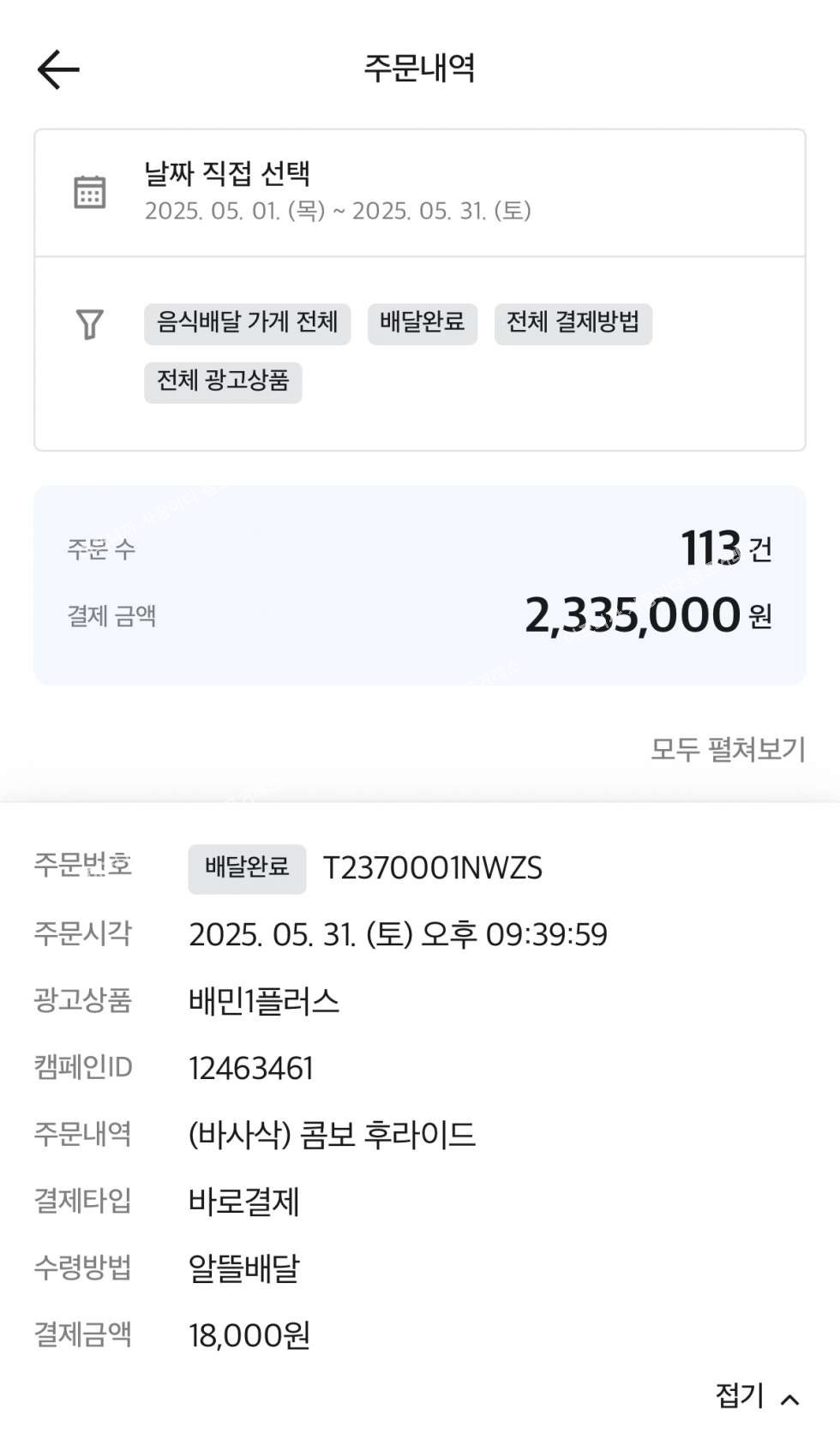
Task: Tap the 음식배달 가게 전체 chip
Action: [247, 323]
